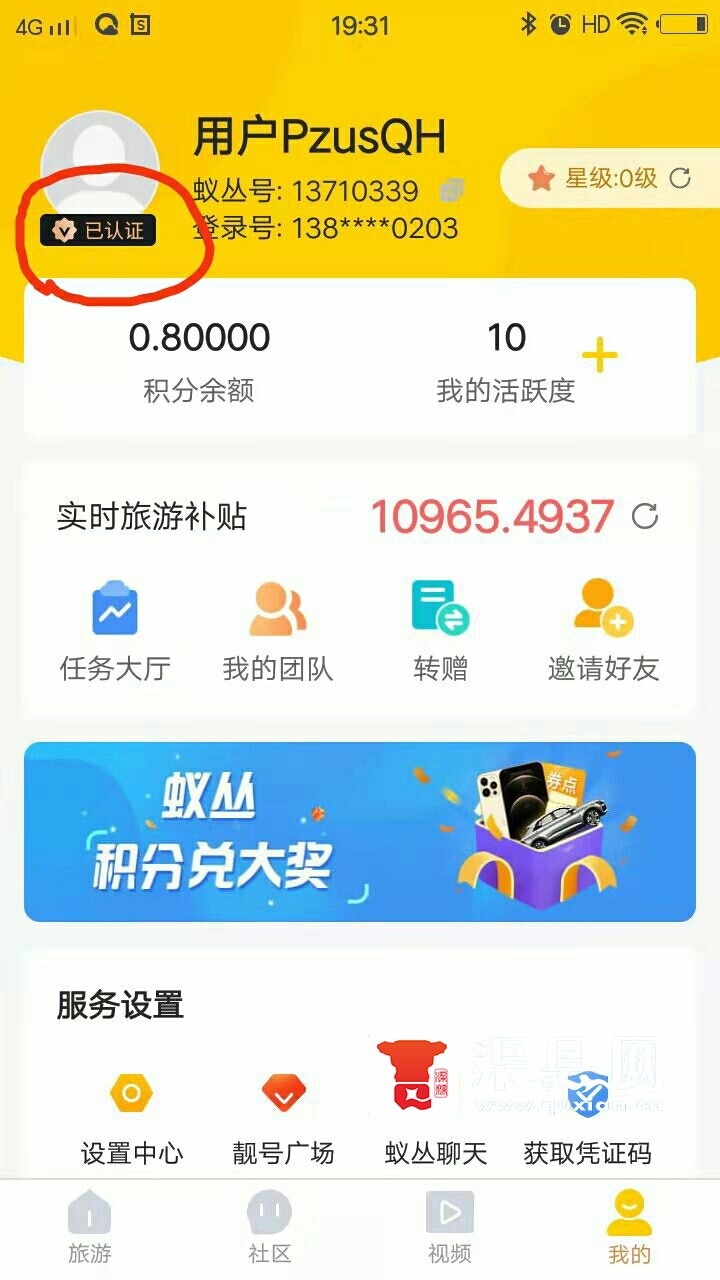The image size is (720, 1280).
Task: Refresh the 星级 star level
Action: [x=680, y=179]
